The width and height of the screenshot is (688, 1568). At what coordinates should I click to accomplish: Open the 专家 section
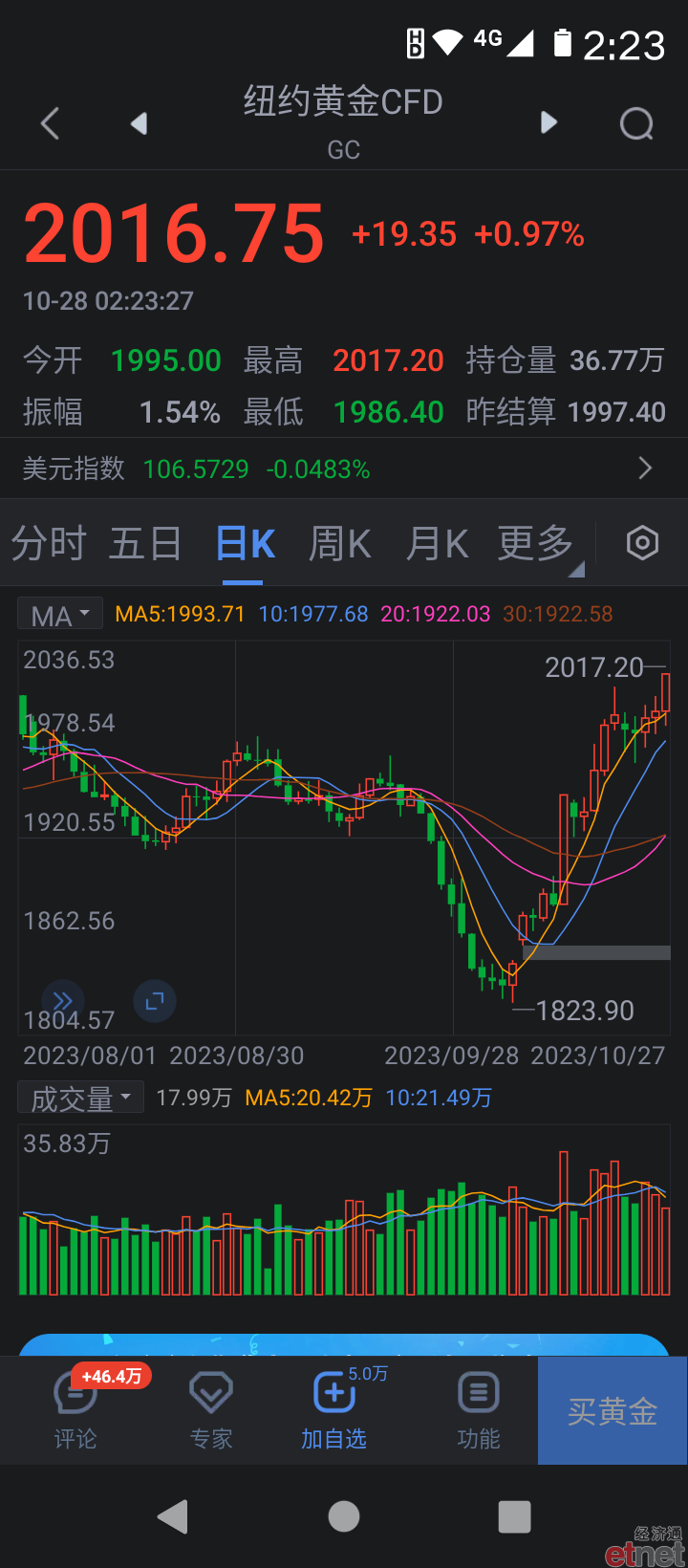pos(211,1411)
